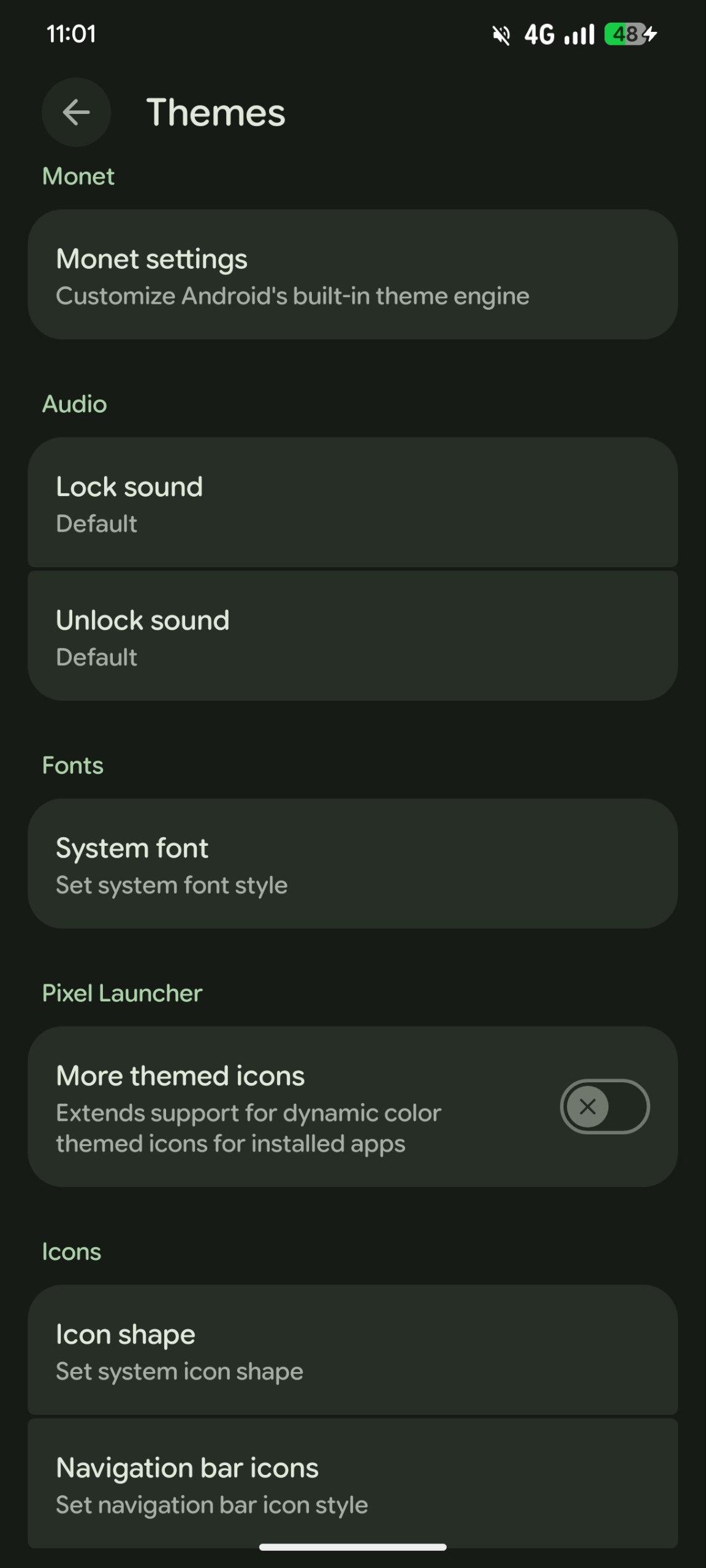Go back using the arrow icon
This screenshot has height=1568, width=706.
76,112
